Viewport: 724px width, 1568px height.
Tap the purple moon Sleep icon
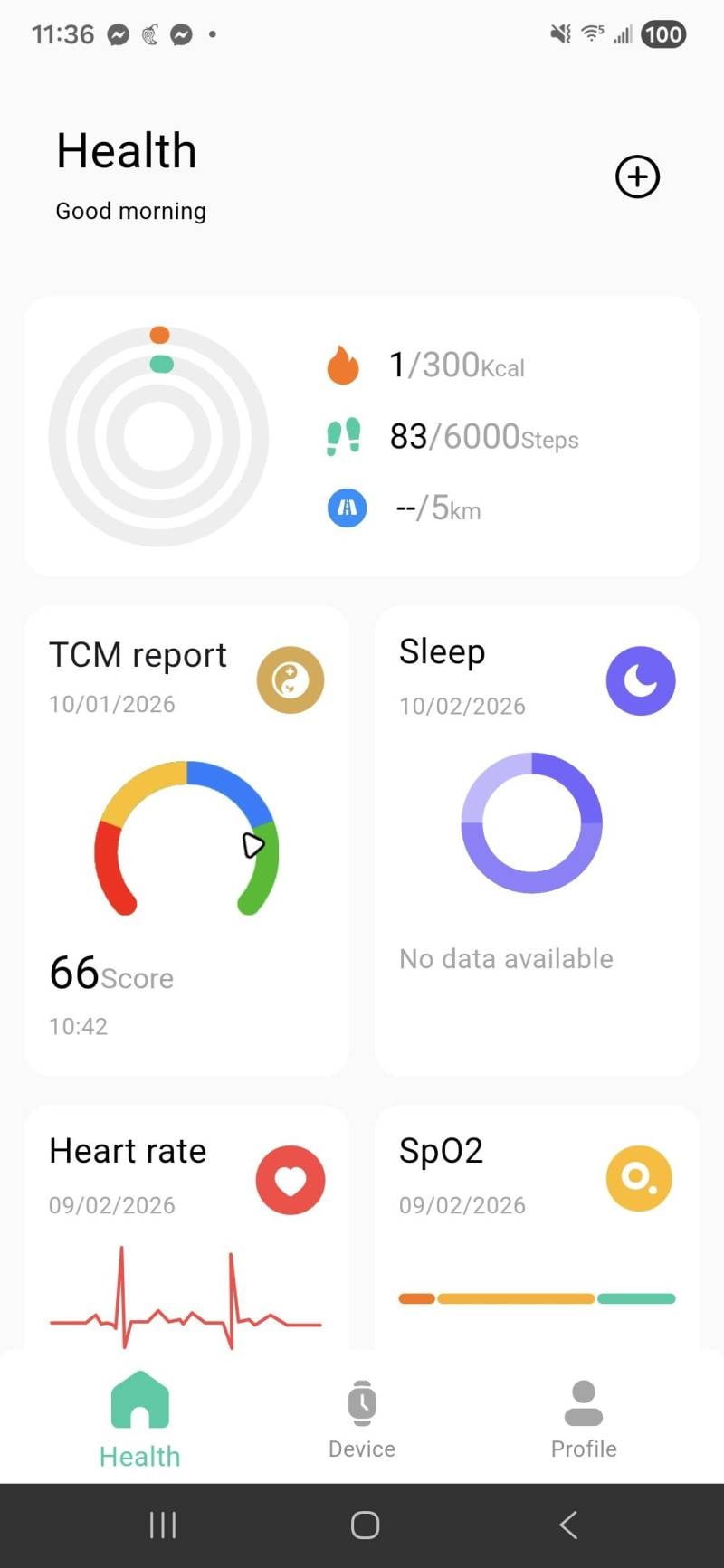click(x=641, y=680)
